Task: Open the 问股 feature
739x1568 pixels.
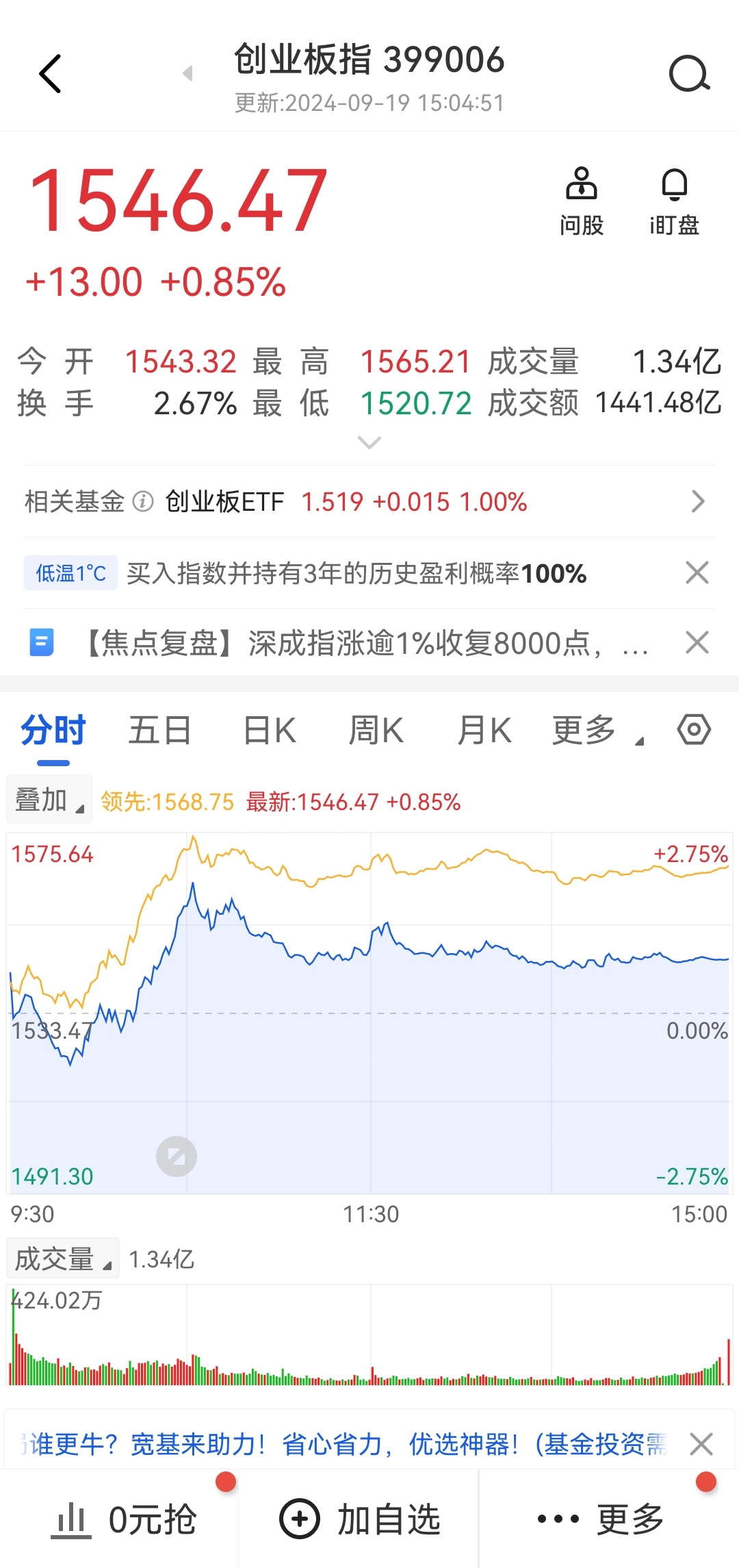Action: tap(581, 199)
